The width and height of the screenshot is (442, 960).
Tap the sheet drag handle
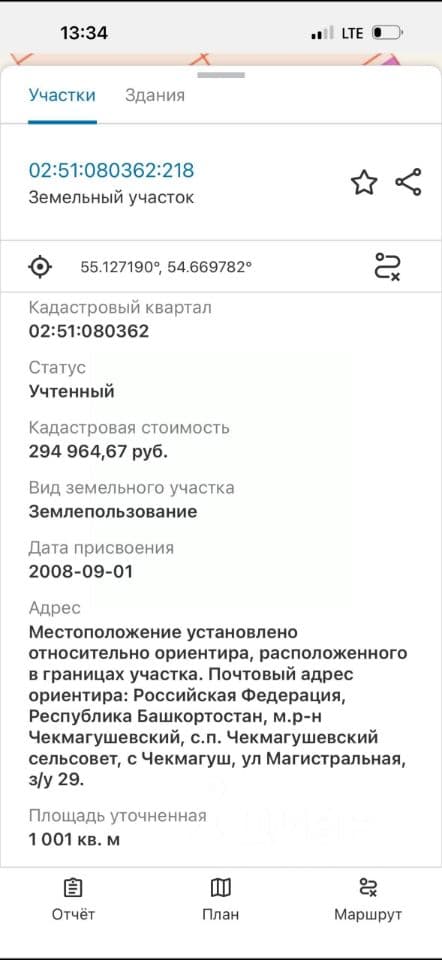pos(221,75)
